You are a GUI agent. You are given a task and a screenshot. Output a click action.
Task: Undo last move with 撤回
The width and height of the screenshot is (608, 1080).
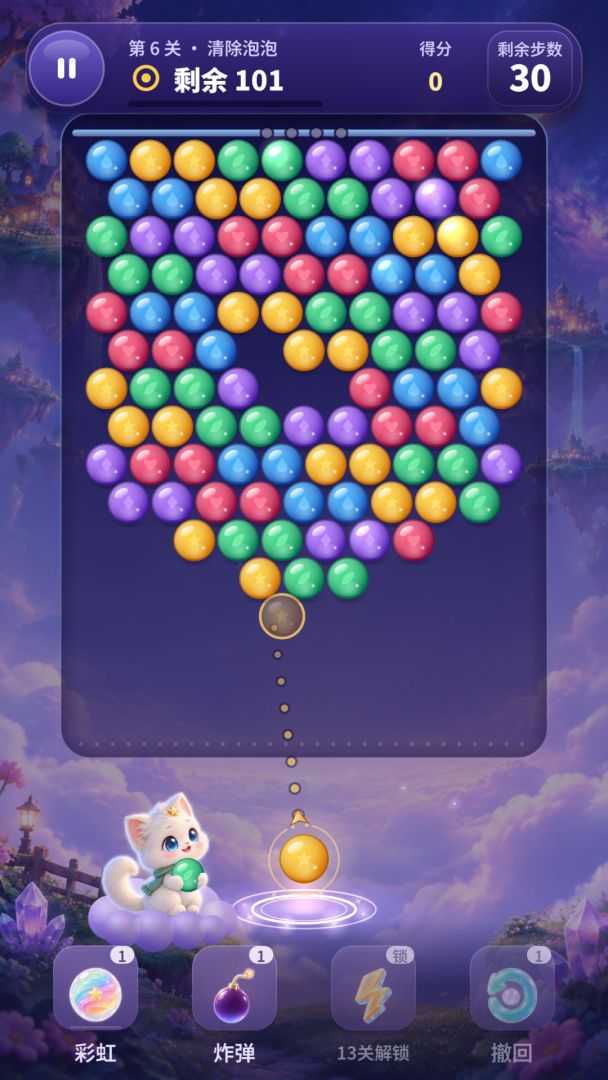[512, 988]
